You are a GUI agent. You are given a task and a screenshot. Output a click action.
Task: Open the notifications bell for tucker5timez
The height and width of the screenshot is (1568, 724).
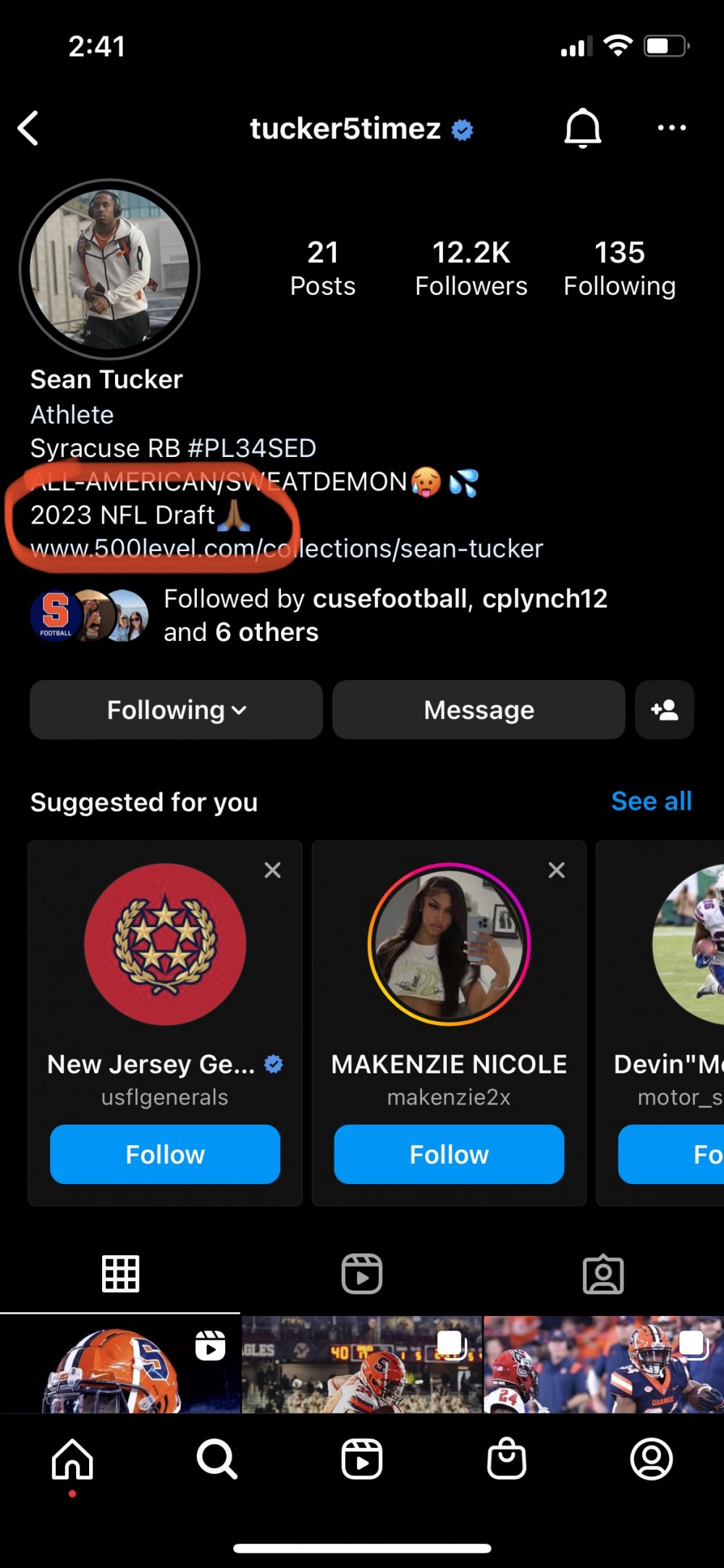pos(582,128)
